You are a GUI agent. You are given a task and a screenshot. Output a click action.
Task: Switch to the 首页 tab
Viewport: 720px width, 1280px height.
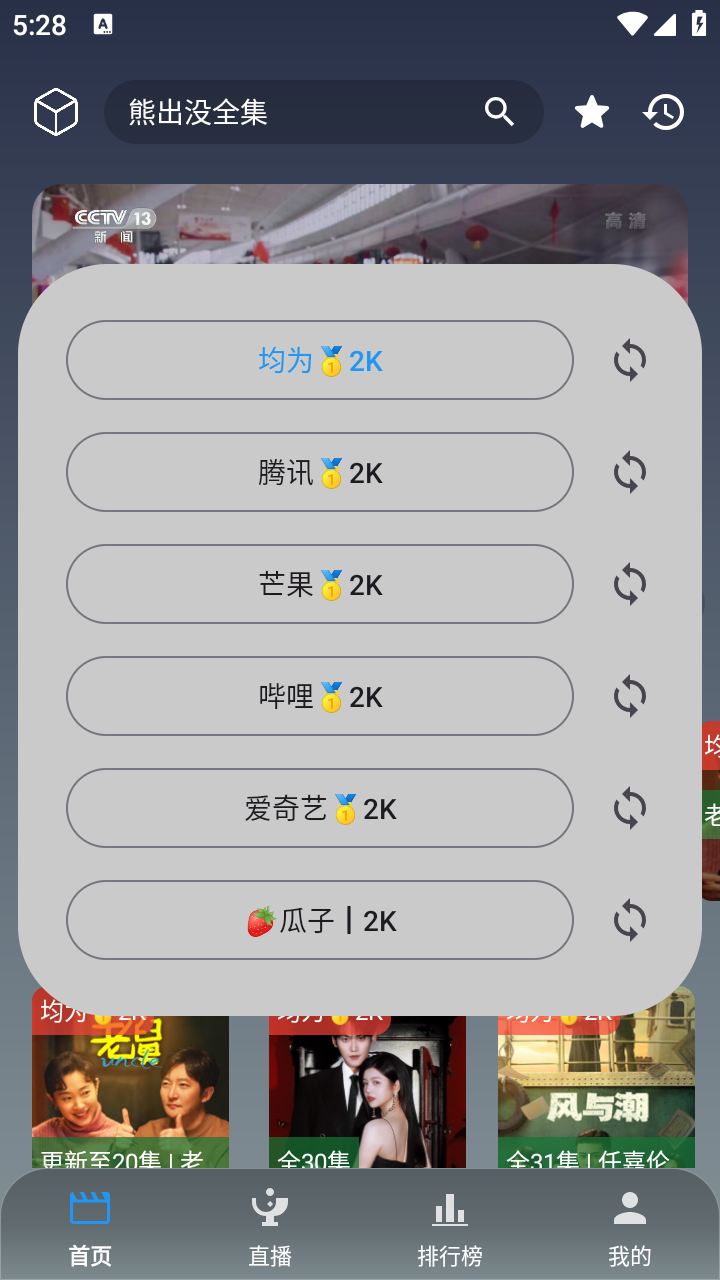90,1225
